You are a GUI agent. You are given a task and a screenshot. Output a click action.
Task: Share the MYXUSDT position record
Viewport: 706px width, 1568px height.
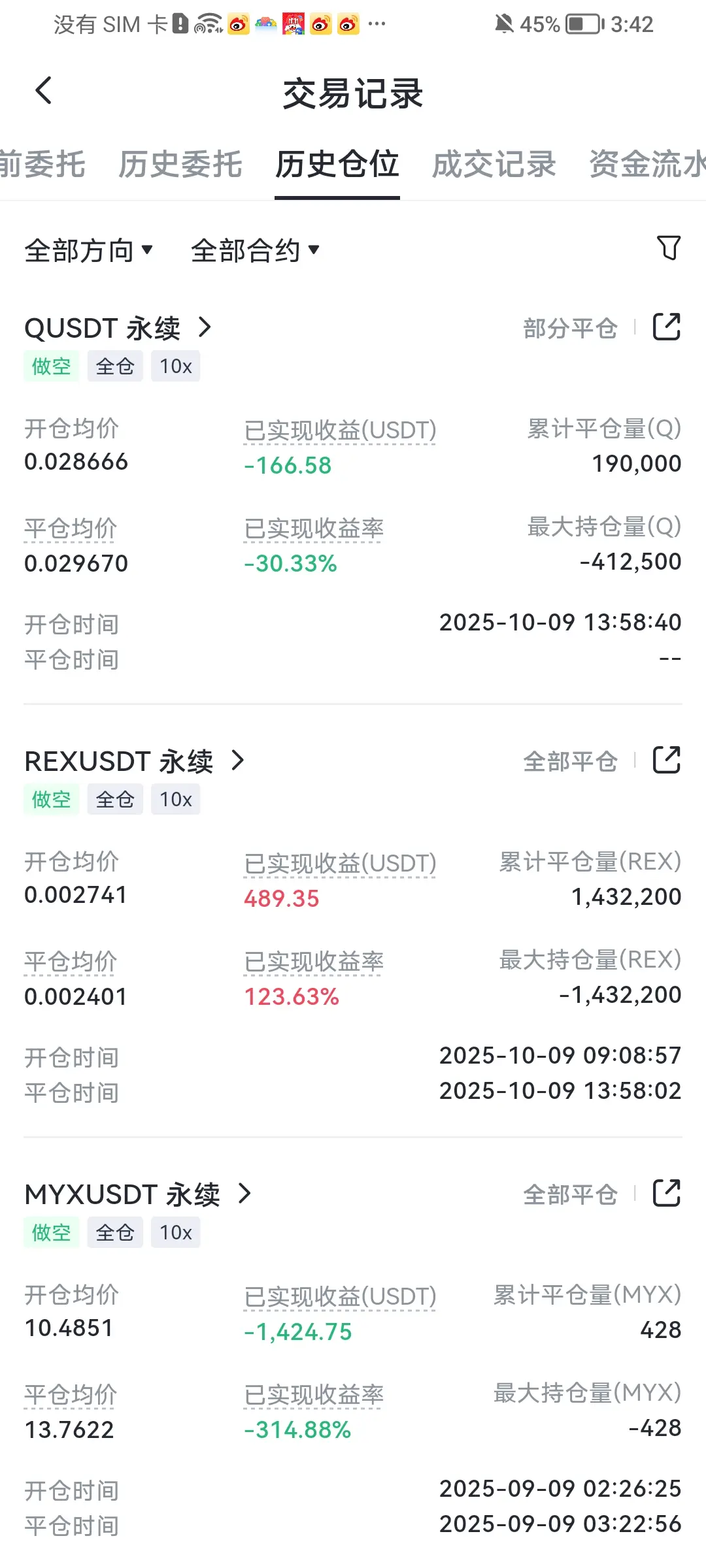tap(667, 1193)
